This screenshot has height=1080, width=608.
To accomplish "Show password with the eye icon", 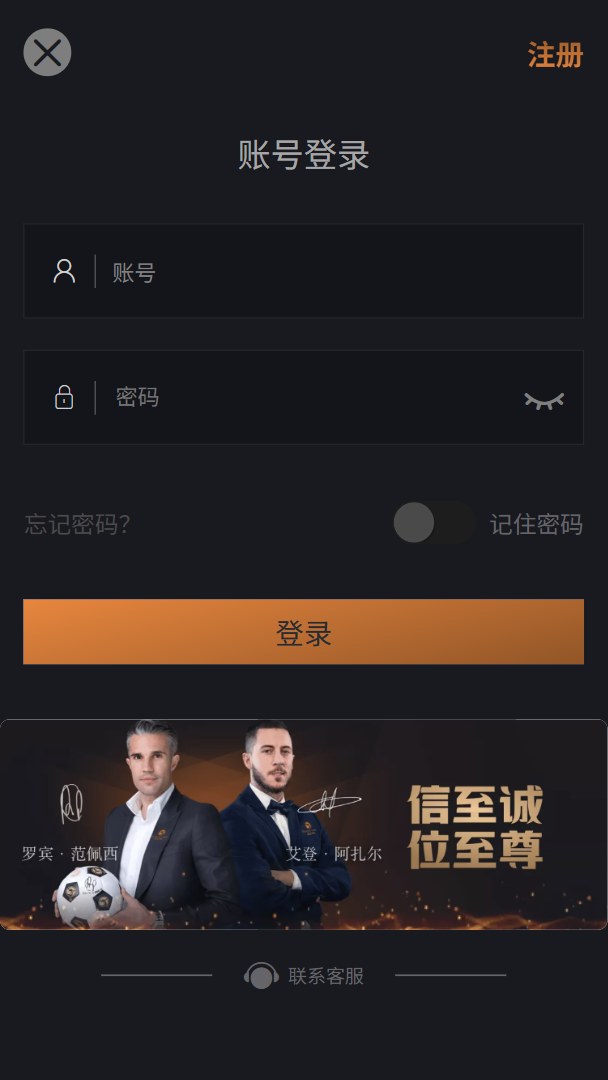I will (x=544, y=400).
